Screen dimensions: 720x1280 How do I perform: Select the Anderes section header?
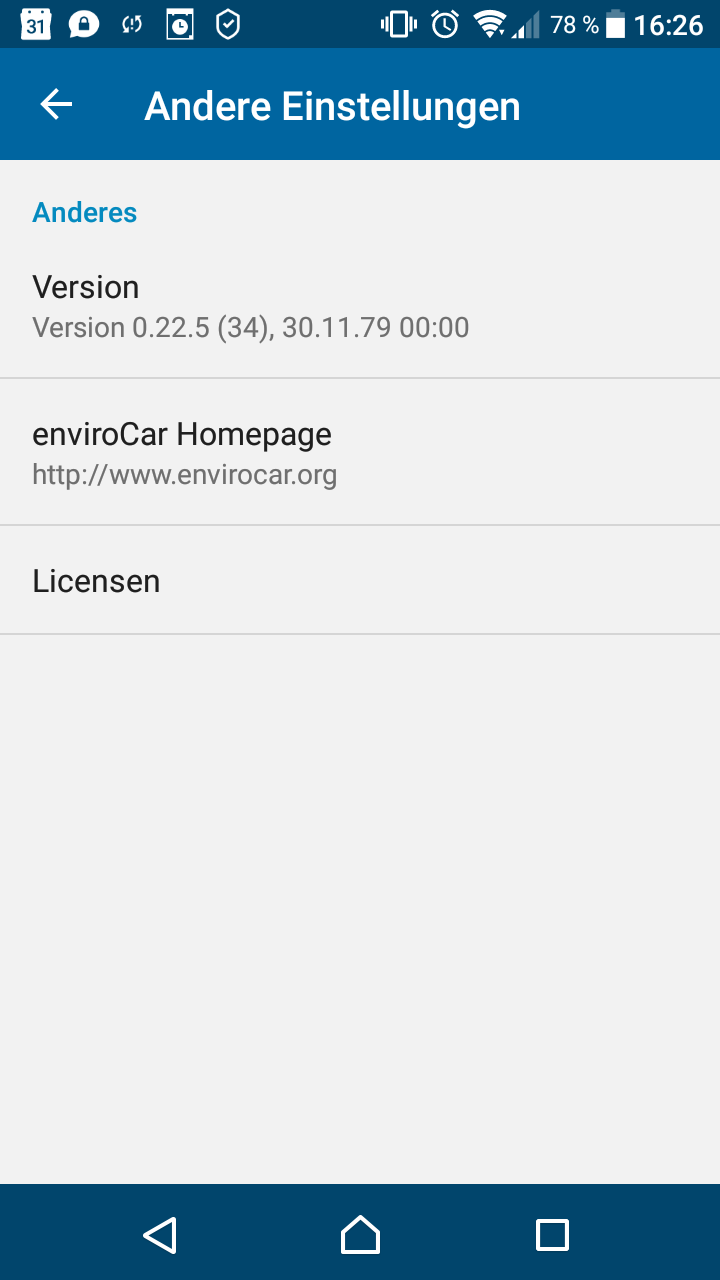coord(84,212)
